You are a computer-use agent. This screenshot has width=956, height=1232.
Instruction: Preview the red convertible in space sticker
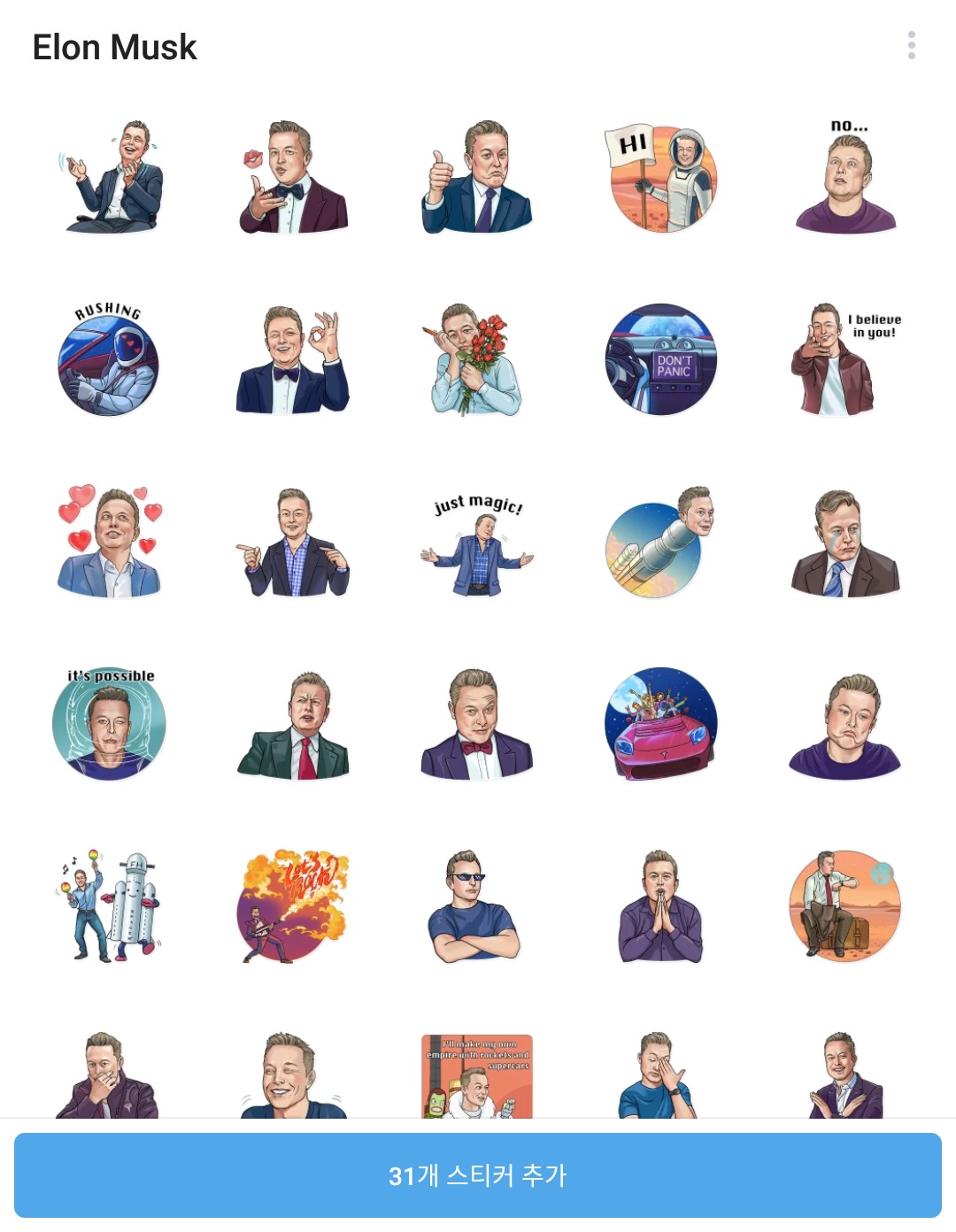(x=661, y=725)
